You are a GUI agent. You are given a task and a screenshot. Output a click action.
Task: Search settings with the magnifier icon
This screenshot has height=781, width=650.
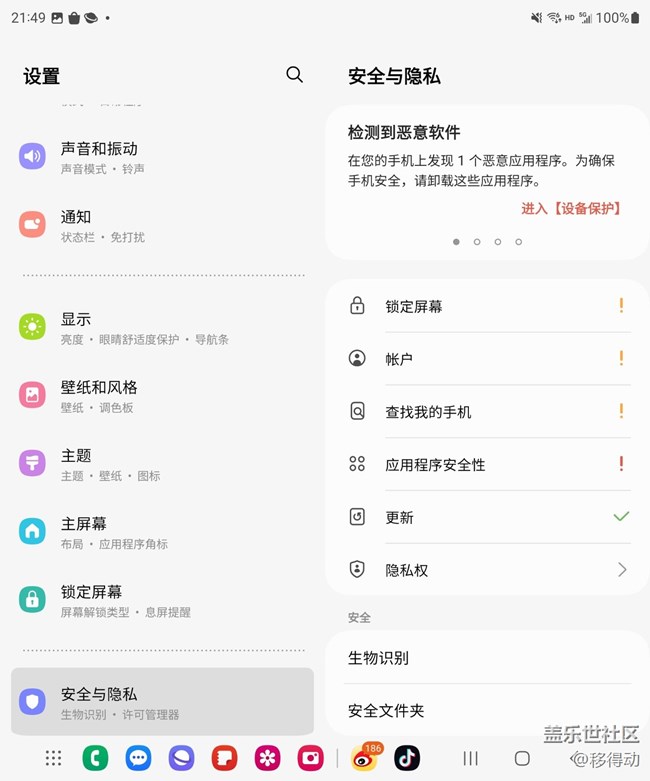(x=294, y=75)
